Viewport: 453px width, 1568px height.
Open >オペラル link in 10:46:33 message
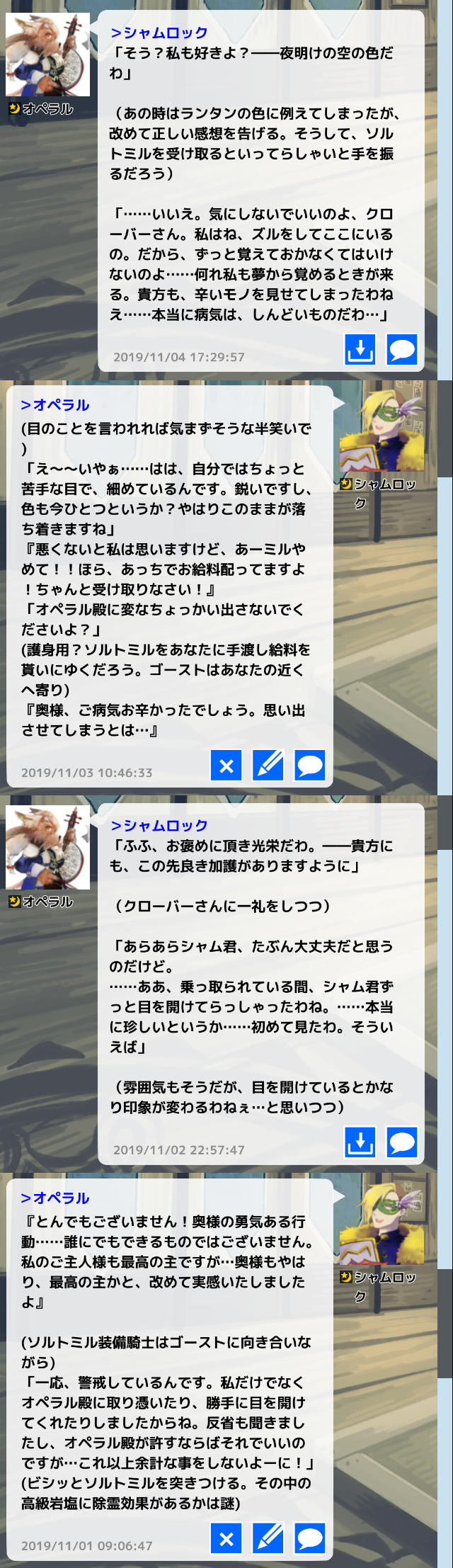point(55,405)
